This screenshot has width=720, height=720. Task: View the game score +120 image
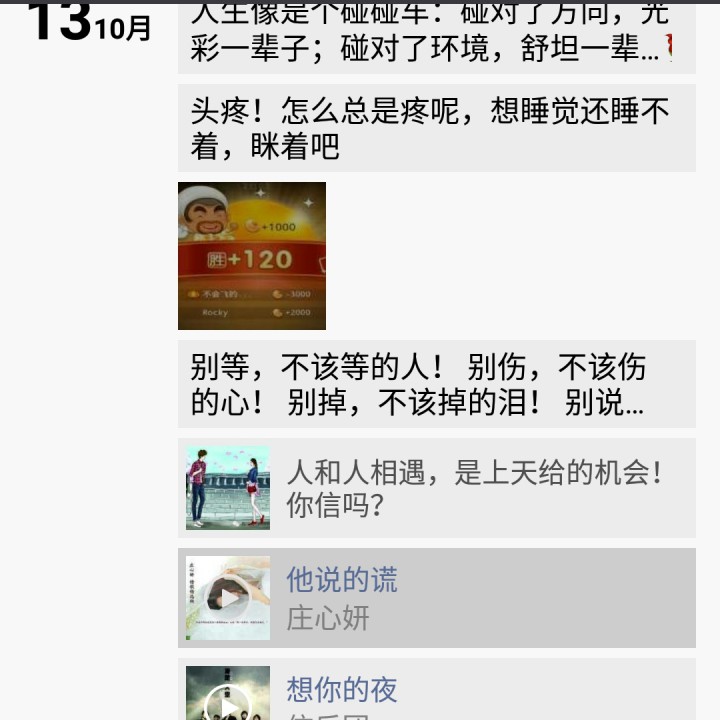(x=252, y=256)
